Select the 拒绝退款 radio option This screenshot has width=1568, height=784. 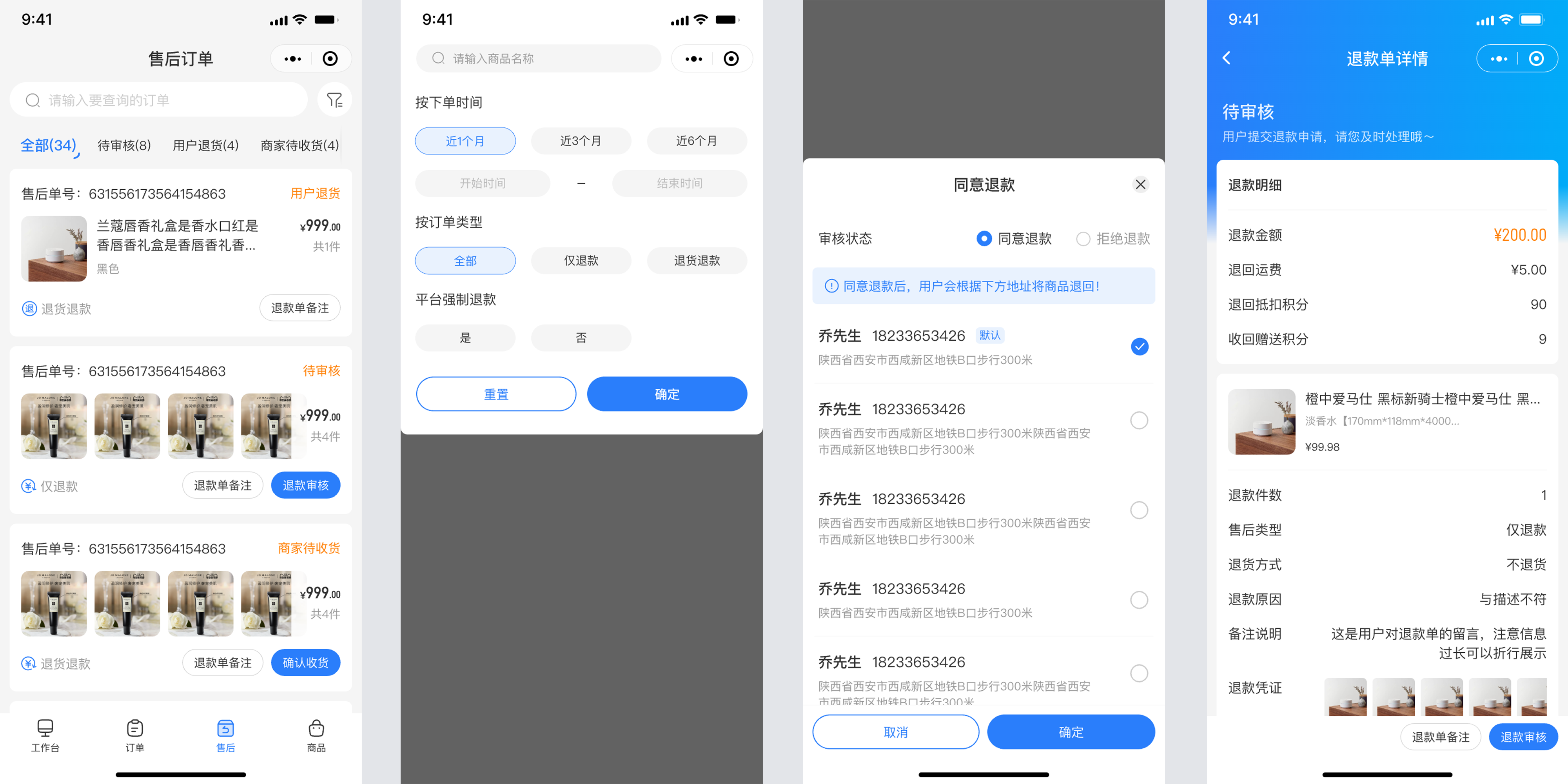tap(1083, 239)
